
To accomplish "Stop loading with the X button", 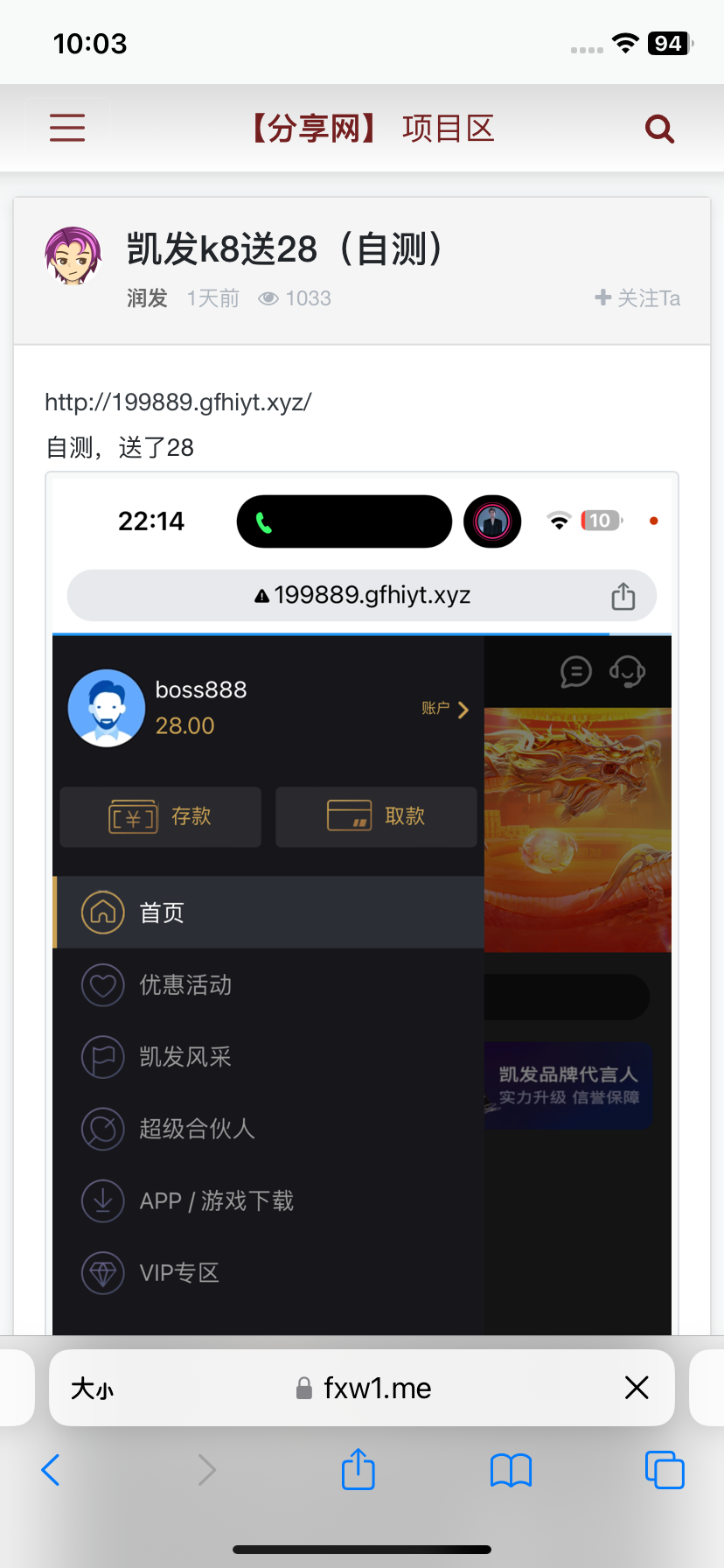I will [x=637, y=1387].
